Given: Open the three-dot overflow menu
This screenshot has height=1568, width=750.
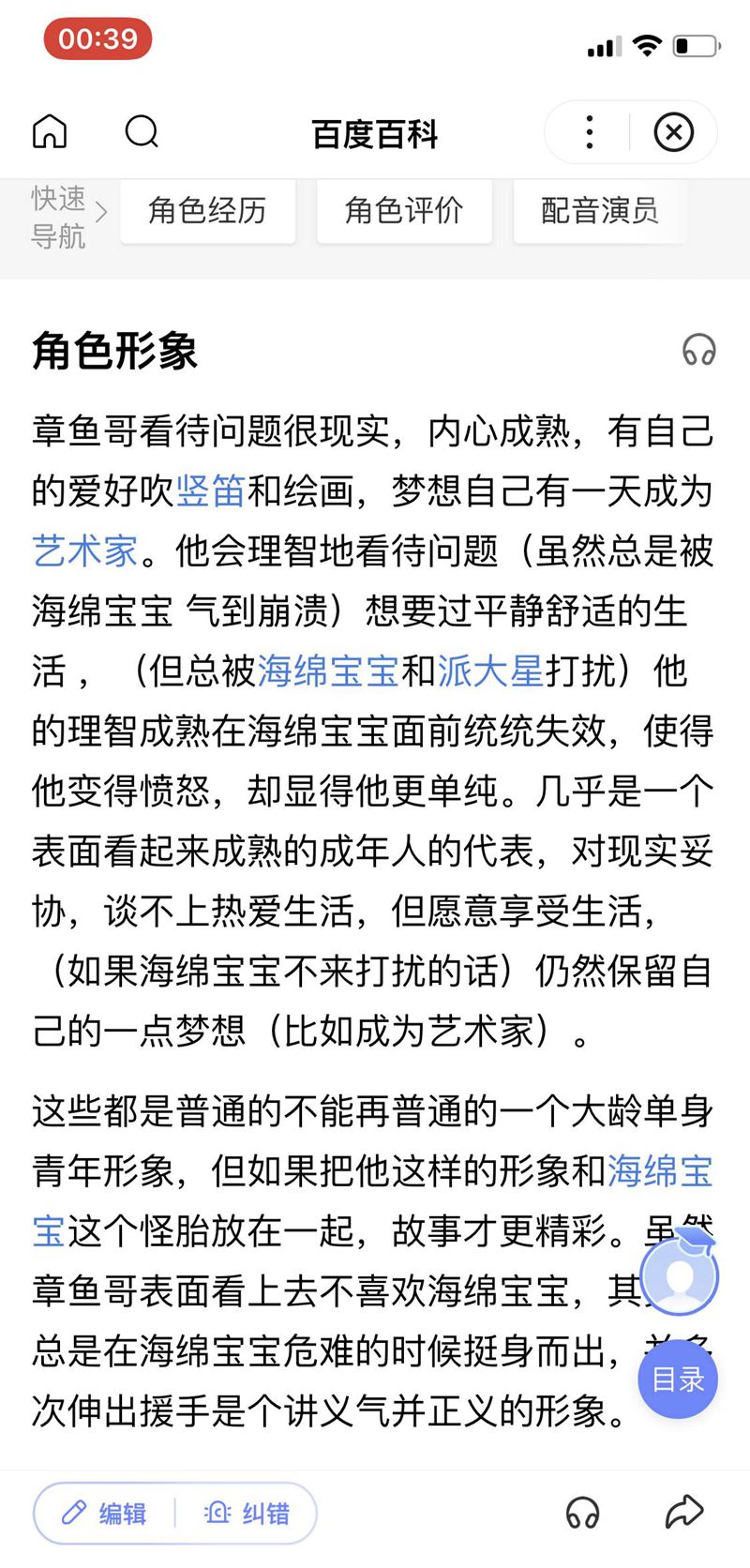Looking at the screenshot, I should click(x=589, y=132).
